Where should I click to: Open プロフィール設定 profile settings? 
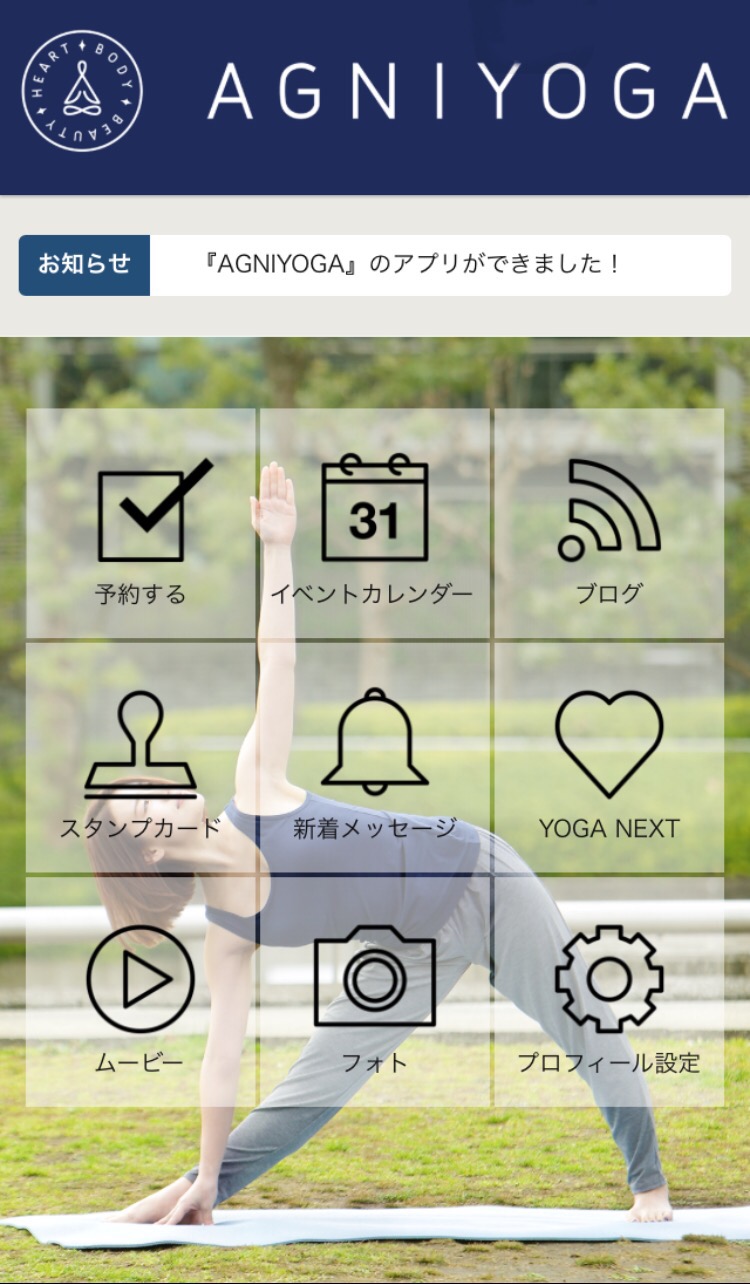pyautogui.click(x=609, y=992)
